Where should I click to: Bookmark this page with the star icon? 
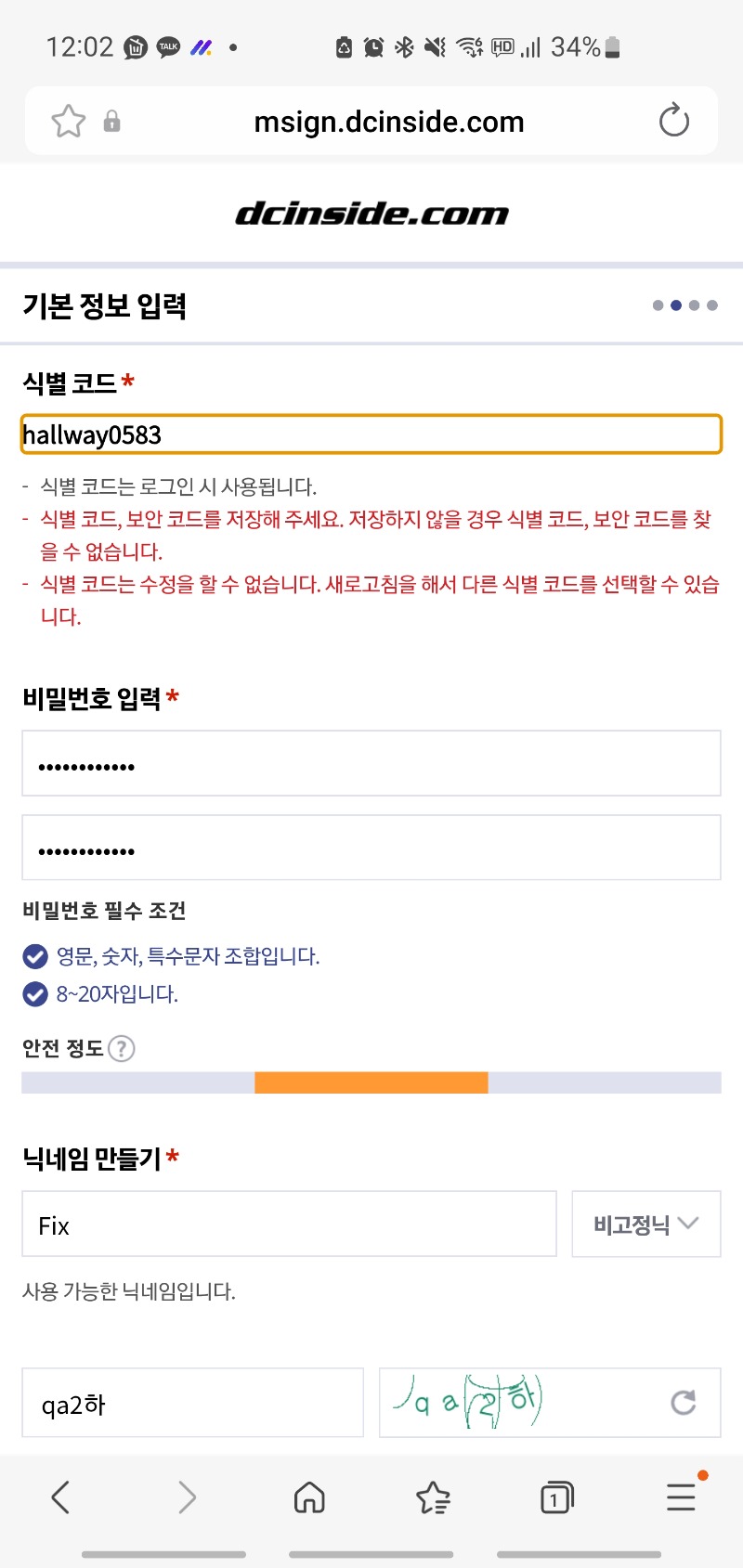(x=69, y=122)
